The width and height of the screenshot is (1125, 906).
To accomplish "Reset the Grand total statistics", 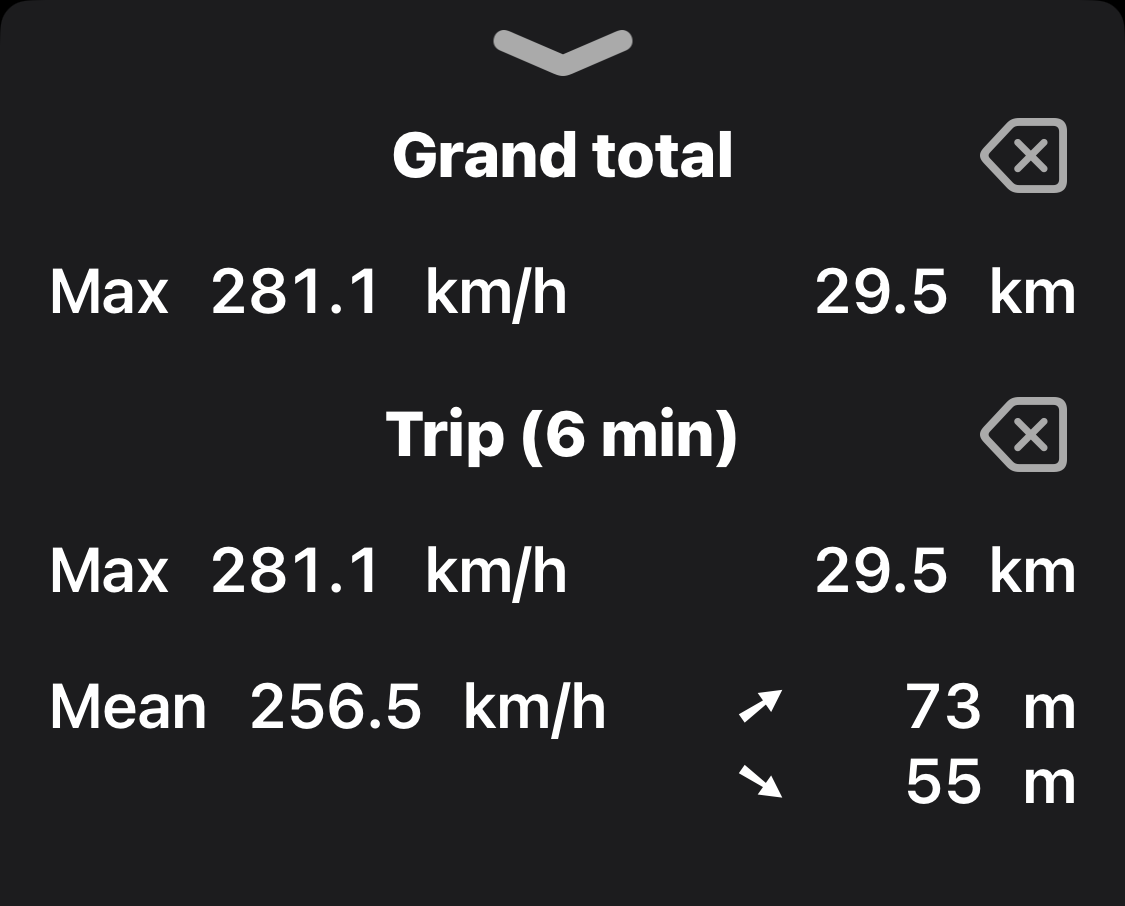I will (x=1024, y=156).
